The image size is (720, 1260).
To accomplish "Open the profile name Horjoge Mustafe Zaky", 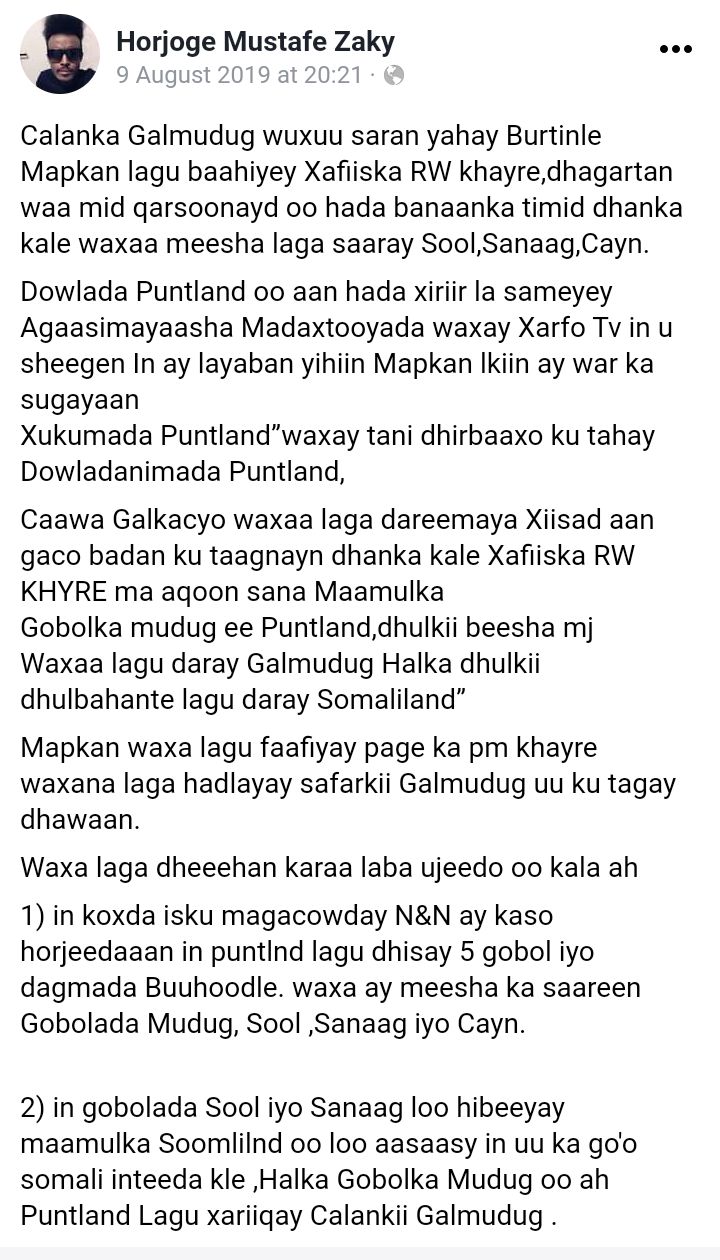I will tap(255, 41).
